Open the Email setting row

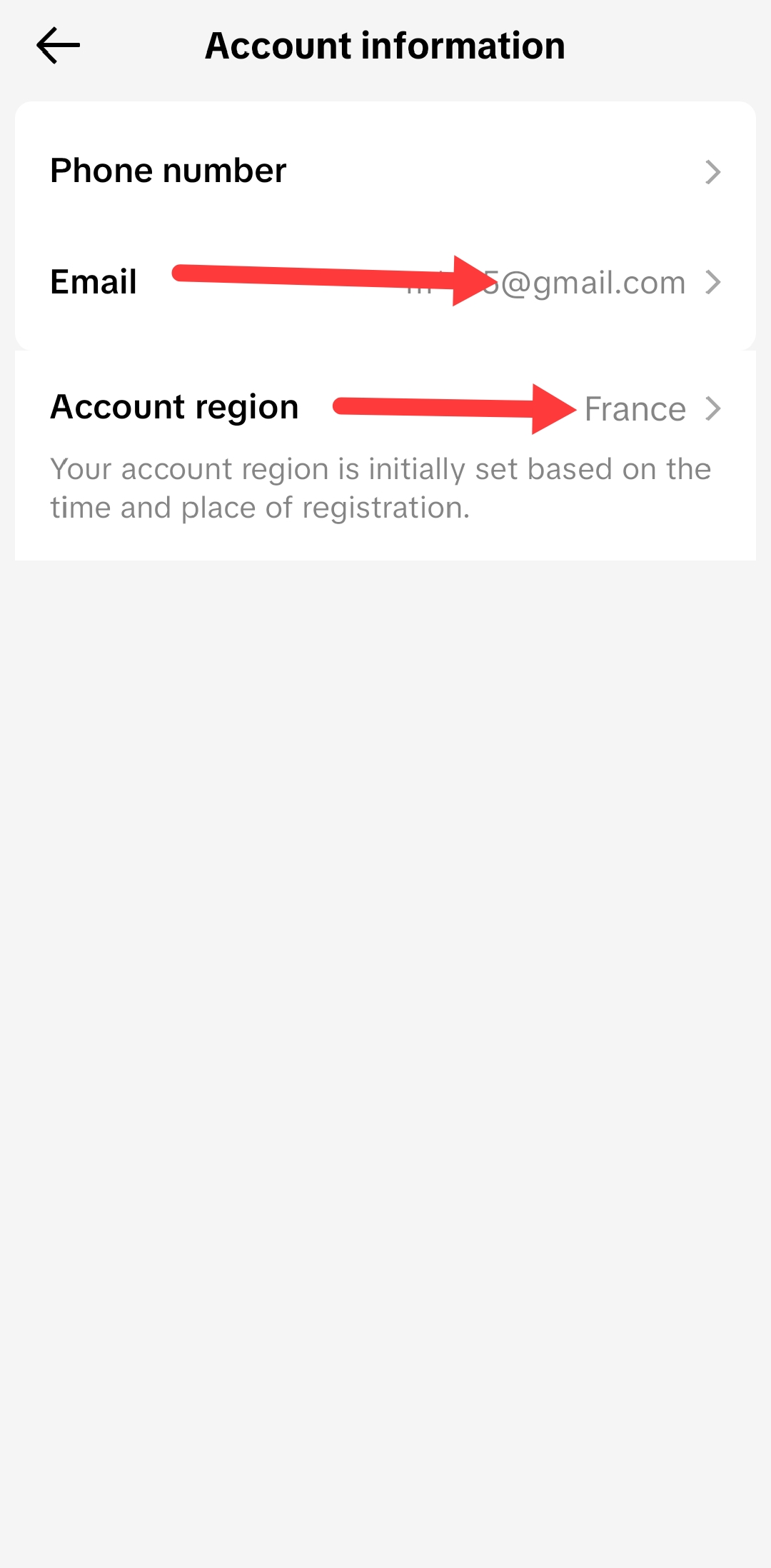[385, 282]
